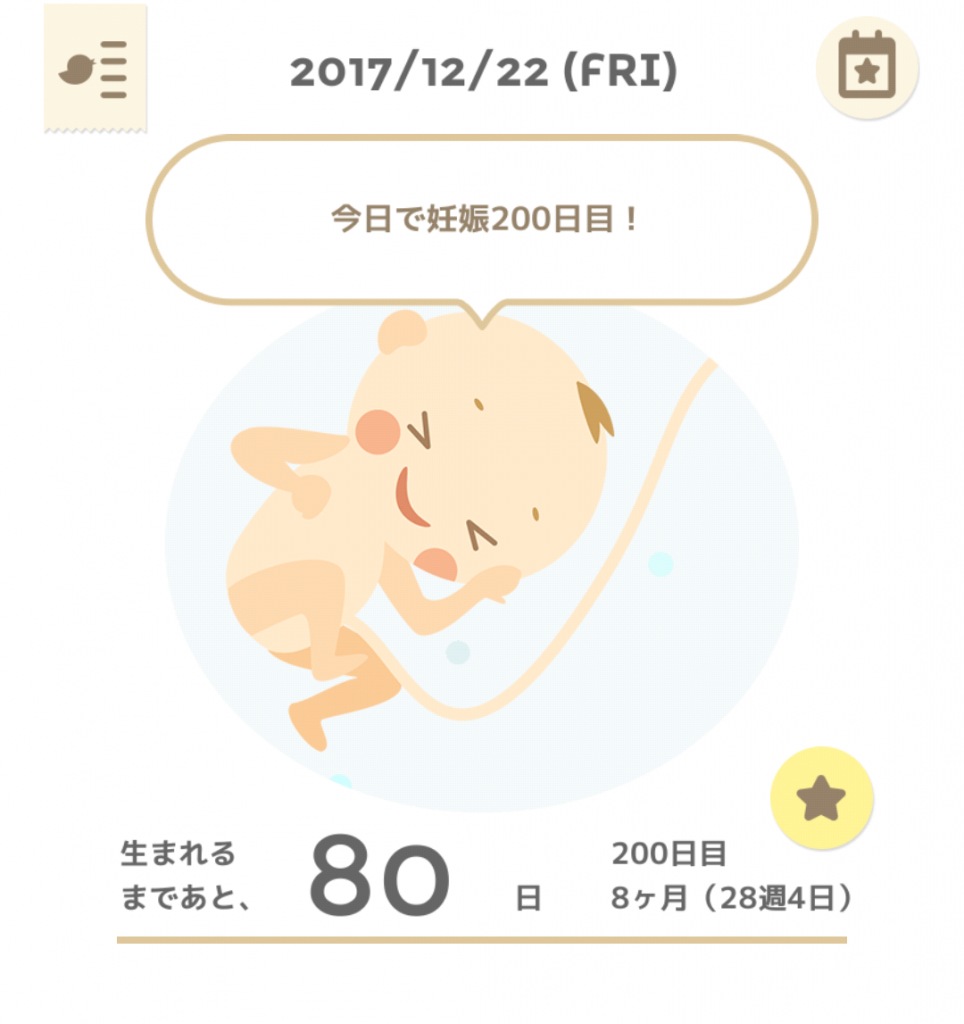Open the star calendar icon
Screen dimensions: 964x1024
[867, 68]
